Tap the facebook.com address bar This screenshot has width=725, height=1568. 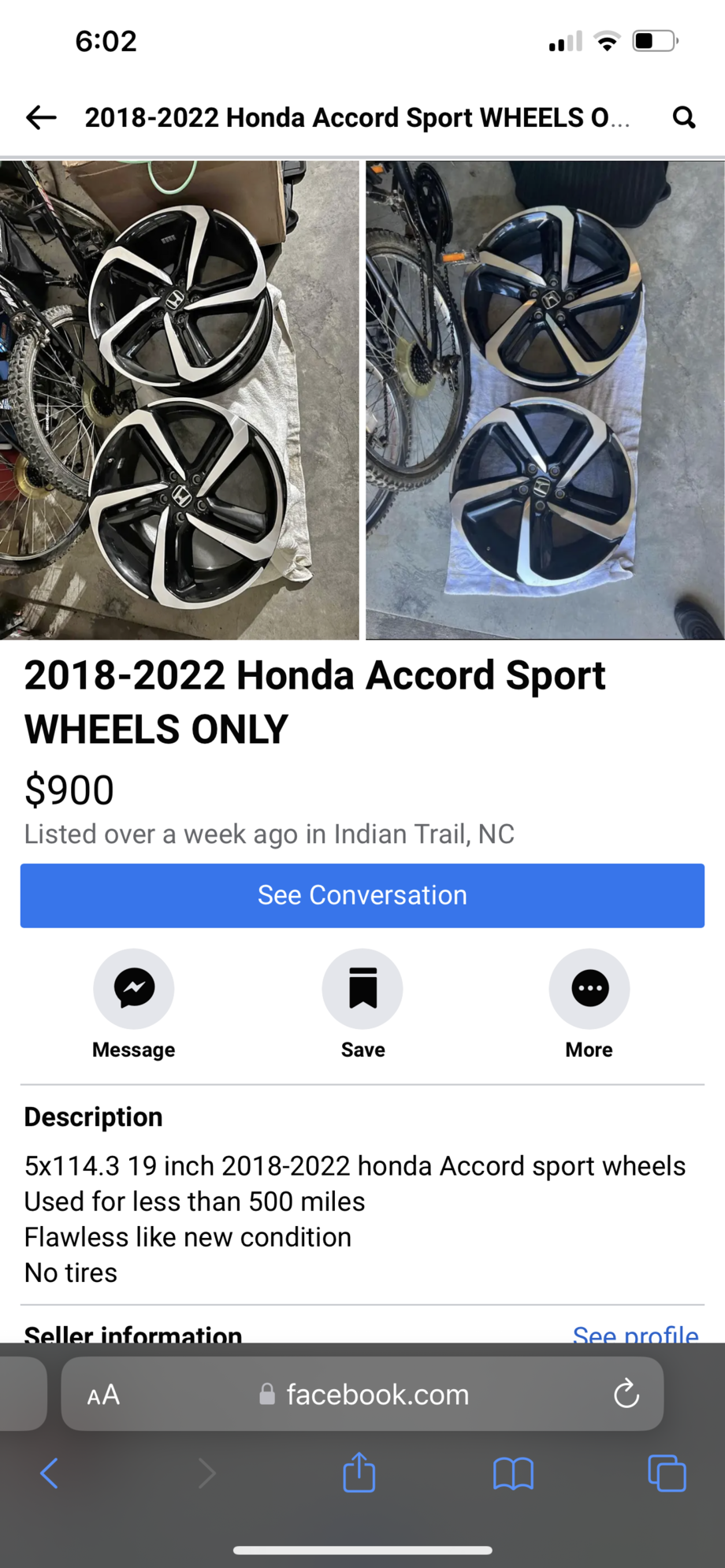377,1395
